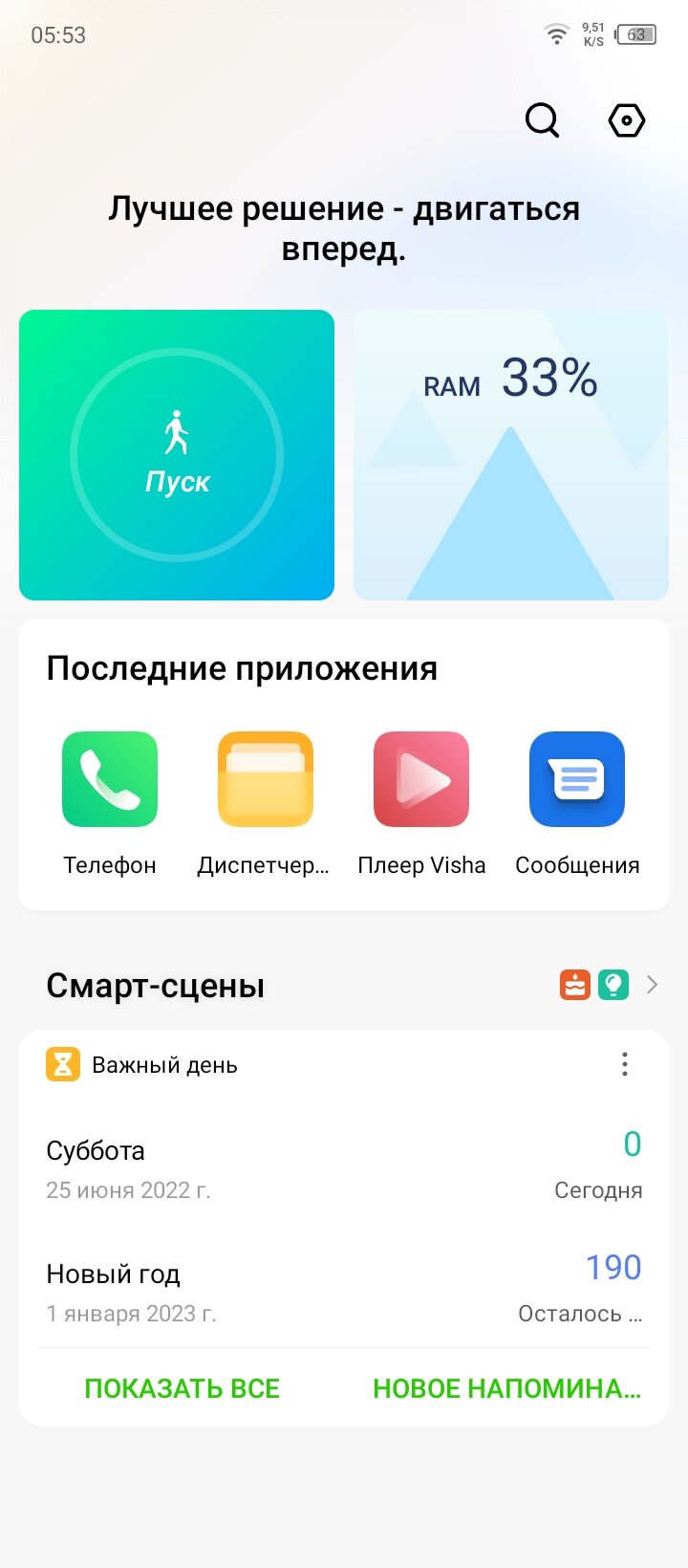
Task: Expand Смарт-сцены with the chevron arrow
Action: tap(653, 985)
